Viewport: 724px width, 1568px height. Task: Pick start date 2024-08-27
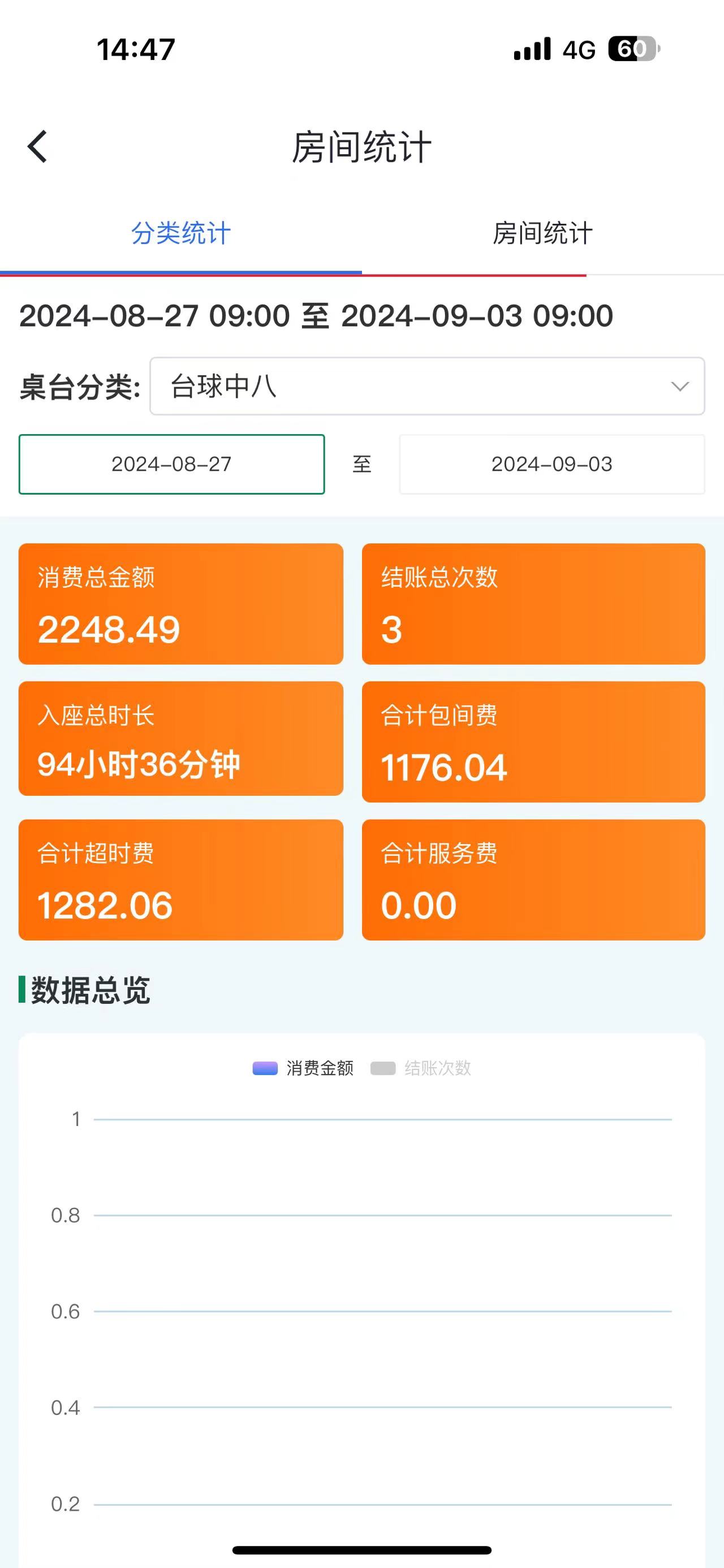point(172,465)
